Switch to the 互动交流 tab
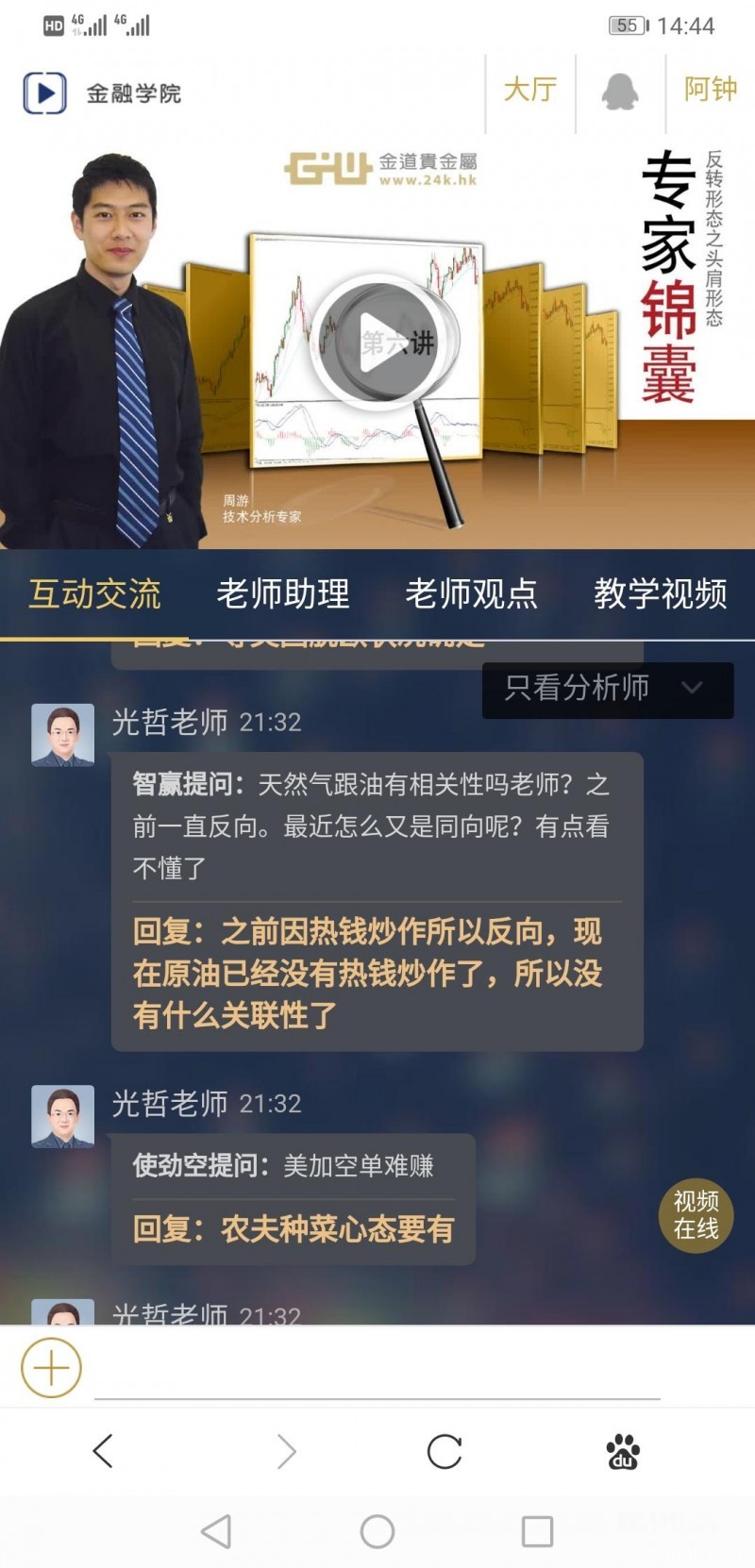This screenshot has height=1568, width=755. pyautogui.click(x=94, y=593)
